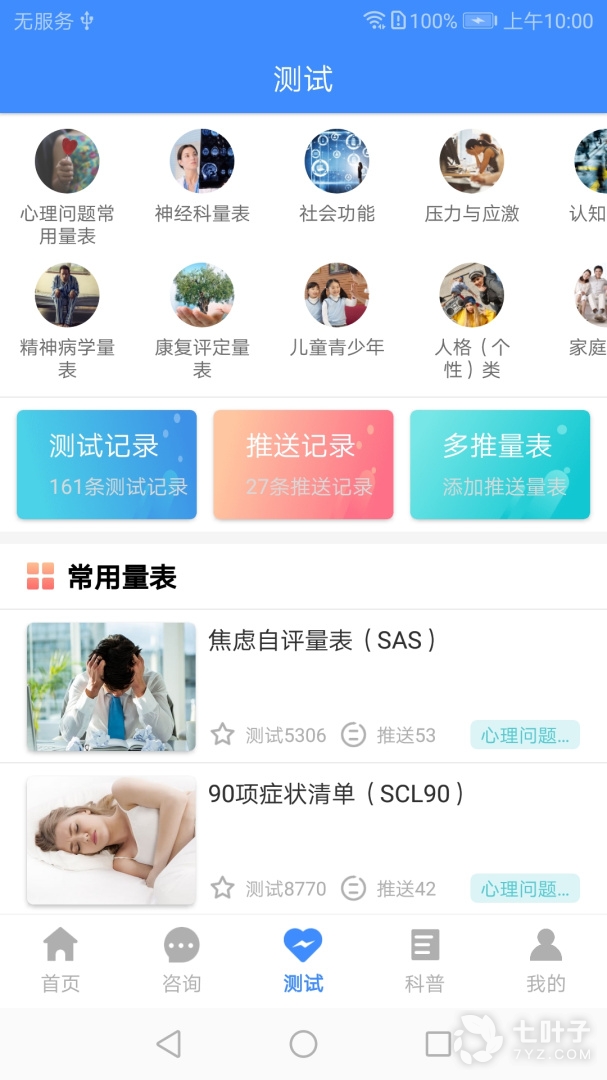Switch to the 咨询 tab
The width and height of the screenshot is (607, 1080).
tap(182, 959)
